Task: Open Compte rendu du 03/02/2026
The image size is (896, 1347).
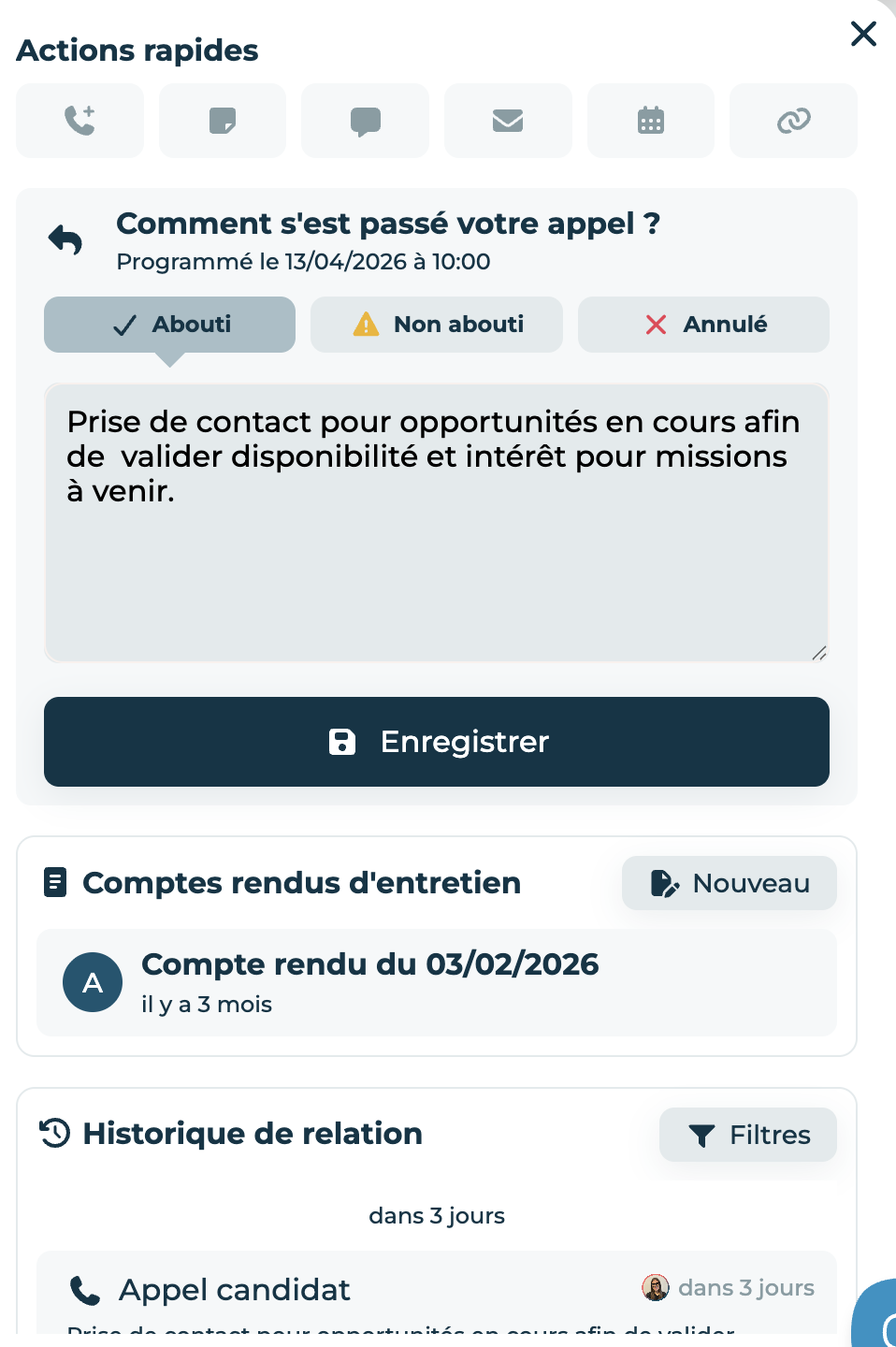Action: point(437,982)
